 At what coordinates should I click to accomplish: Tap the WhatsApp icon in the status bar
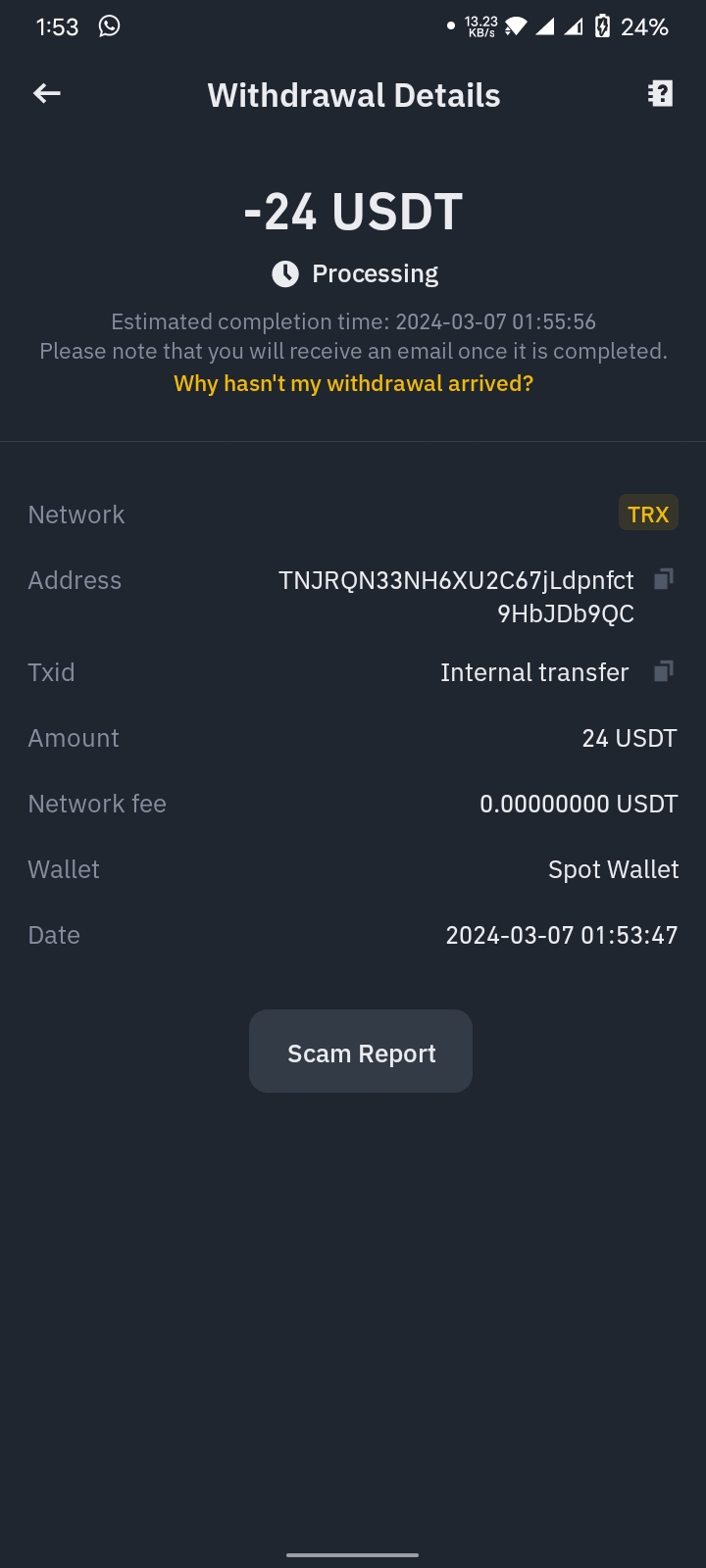tap(108, 26)
